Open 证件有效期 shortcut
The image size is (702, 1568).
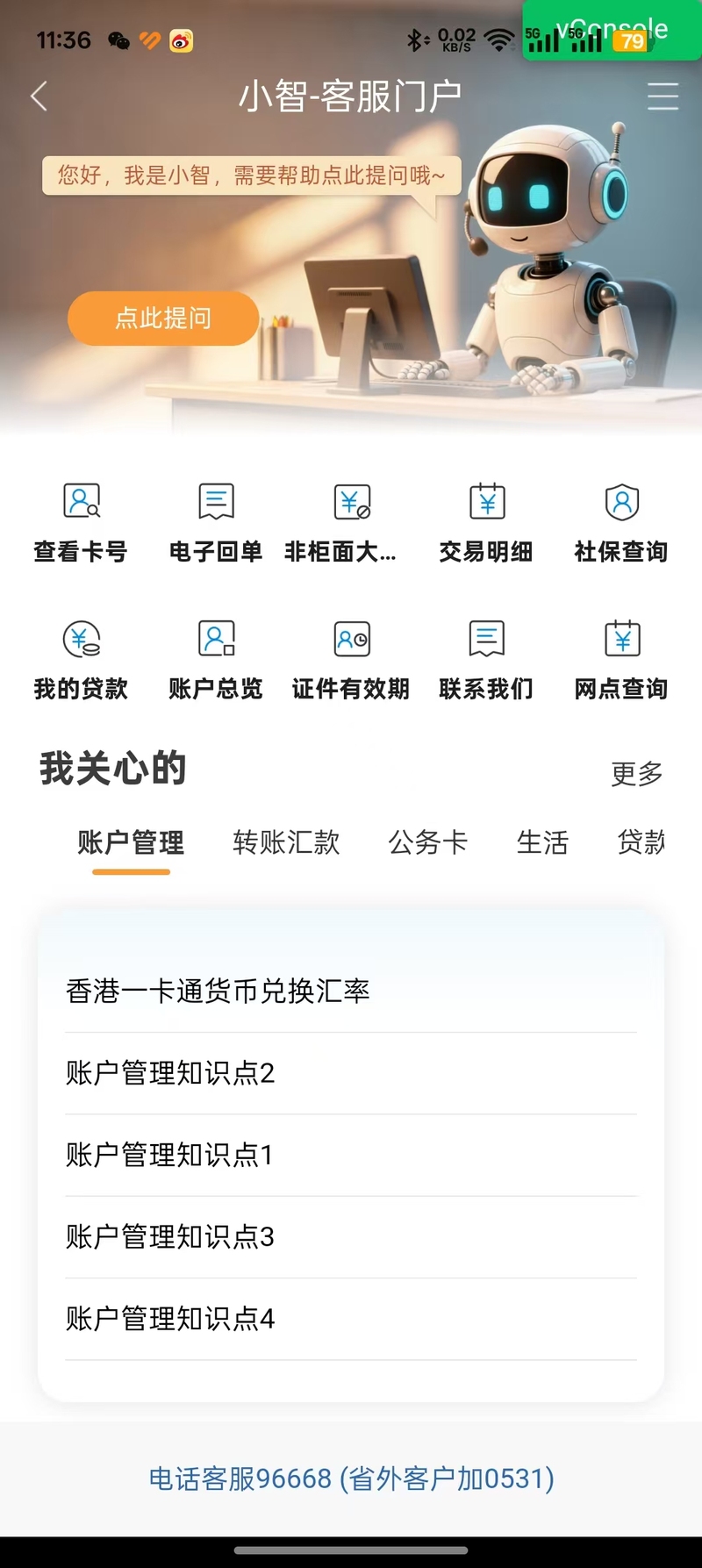[351, 660]
